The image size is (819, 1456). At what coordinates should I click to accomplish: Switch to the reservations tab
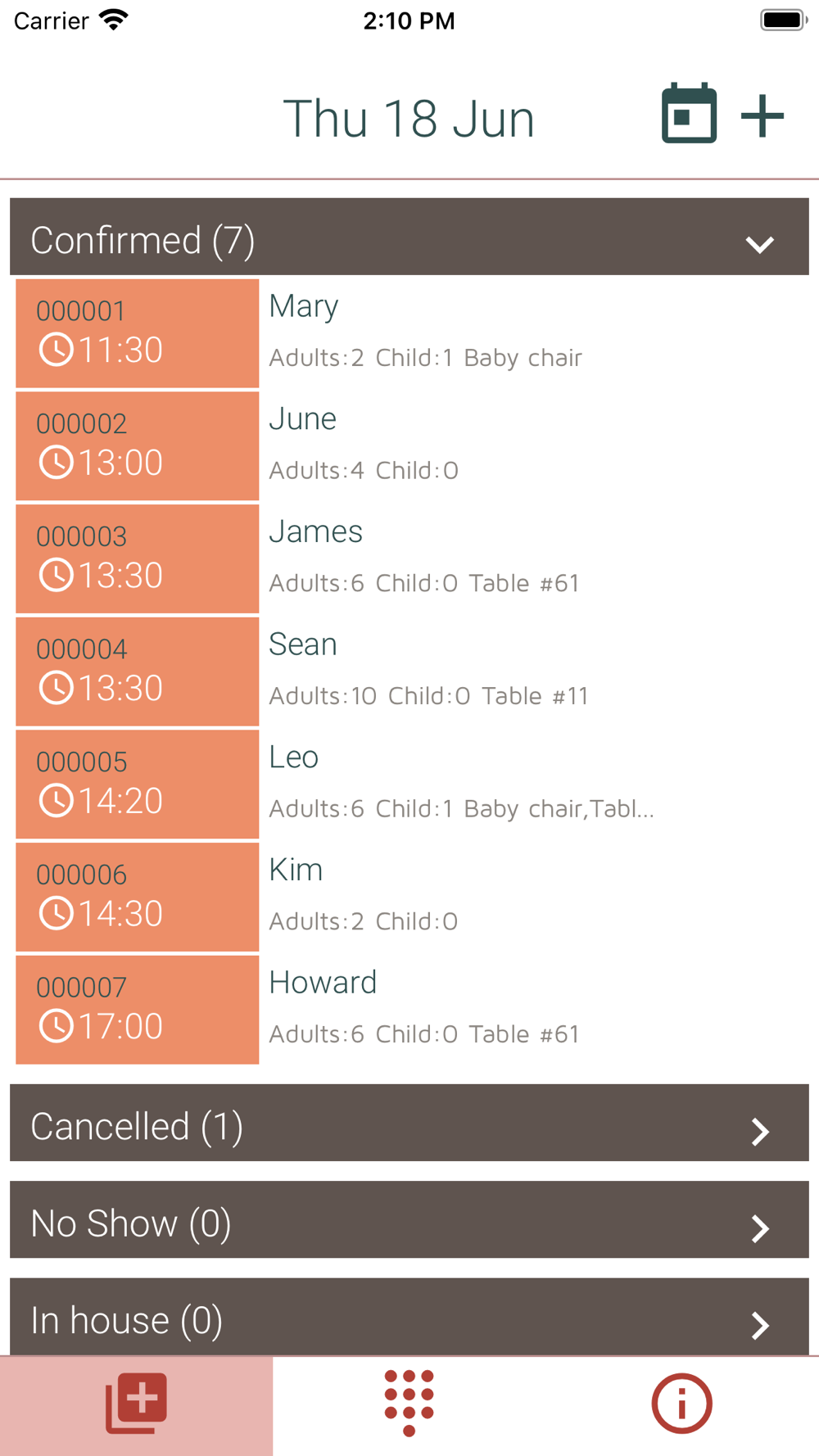click(136, 1405)
